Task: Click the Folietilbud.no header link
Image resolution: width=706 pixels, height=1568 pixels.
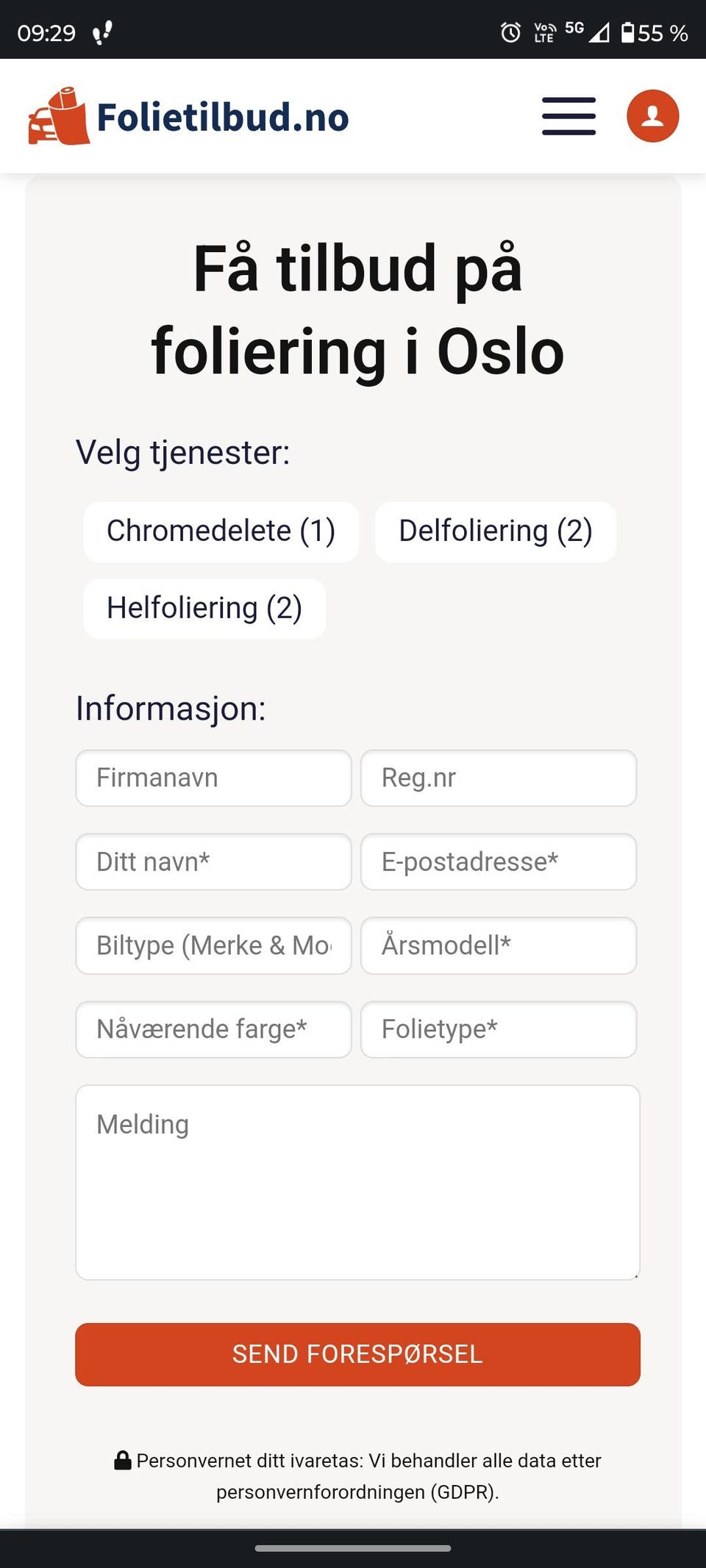Action: pos(221,116)
